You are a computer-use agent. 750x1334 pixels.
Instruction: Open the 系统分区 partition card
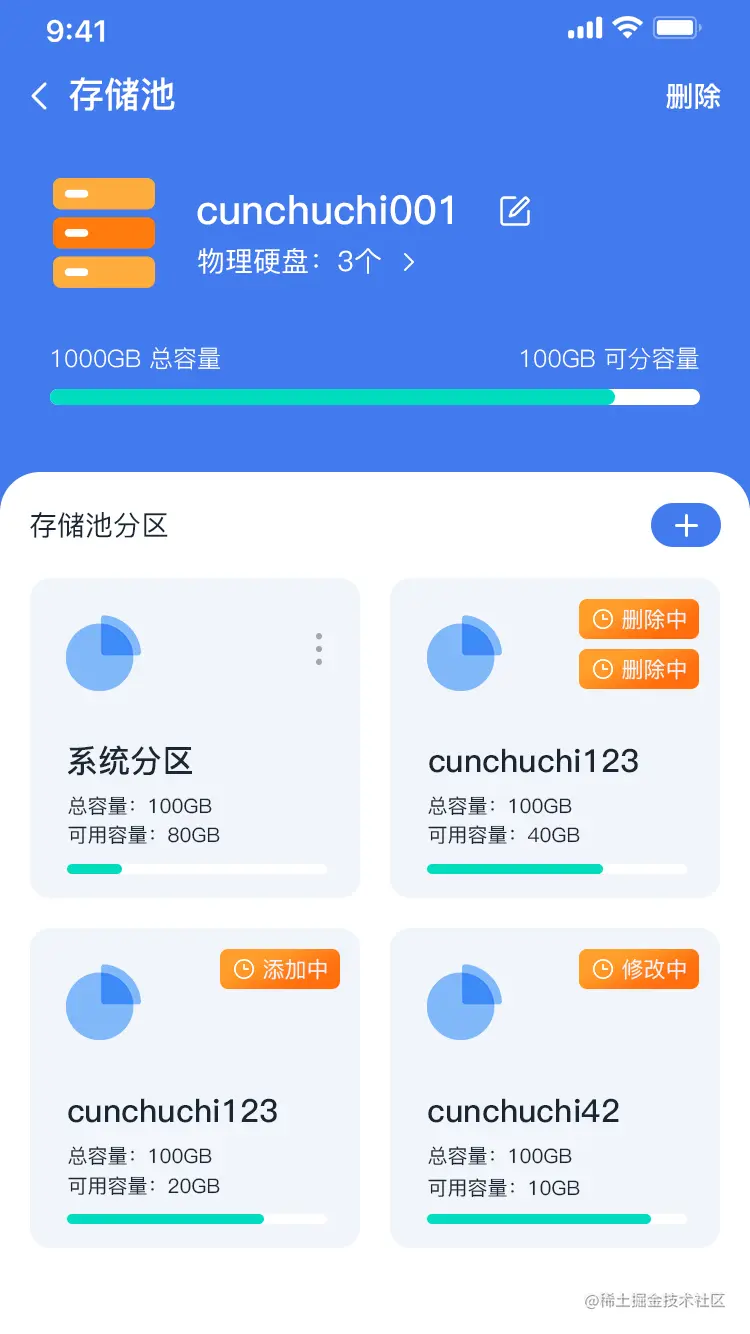tap(195, 760)
